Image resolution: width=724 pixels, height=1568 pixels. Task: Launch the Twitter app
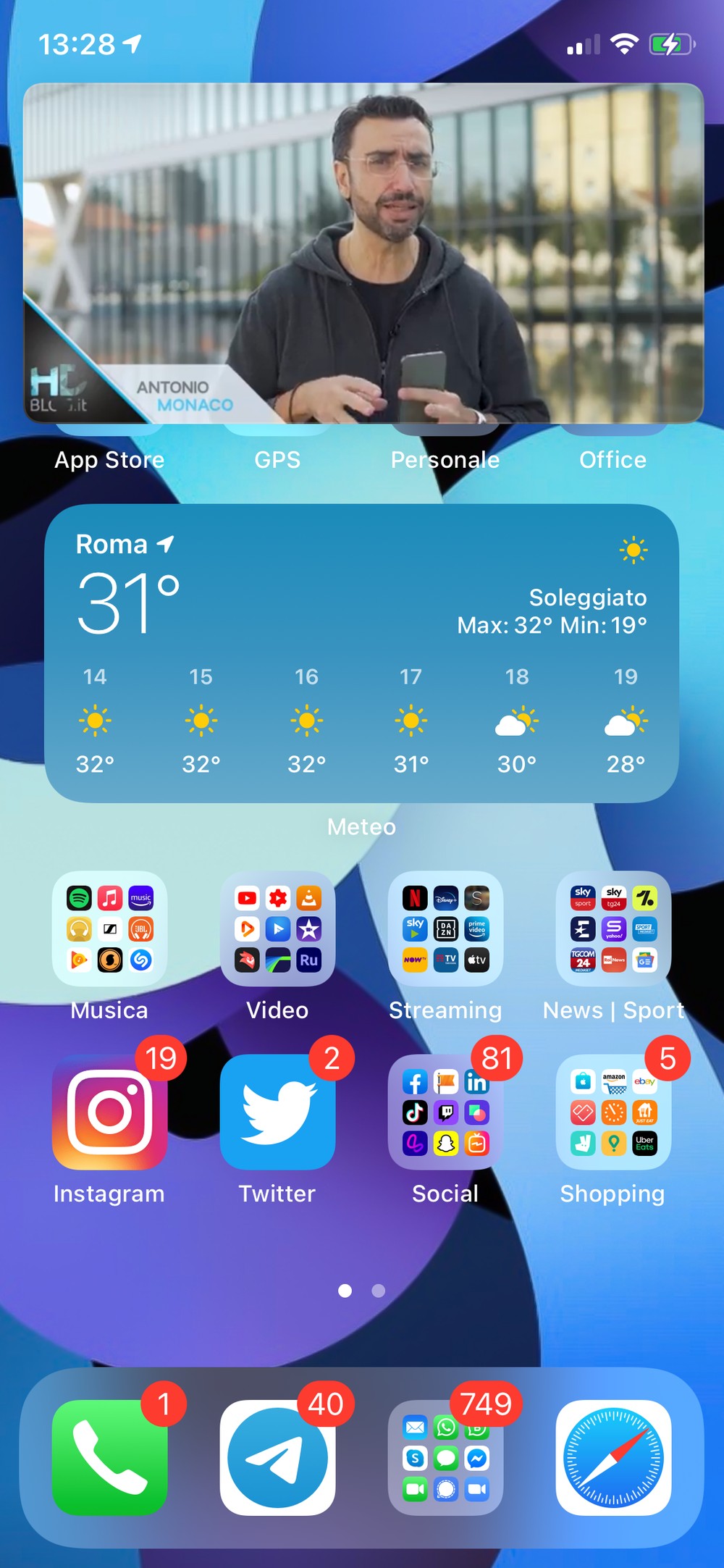click(x=277, y=1112)
